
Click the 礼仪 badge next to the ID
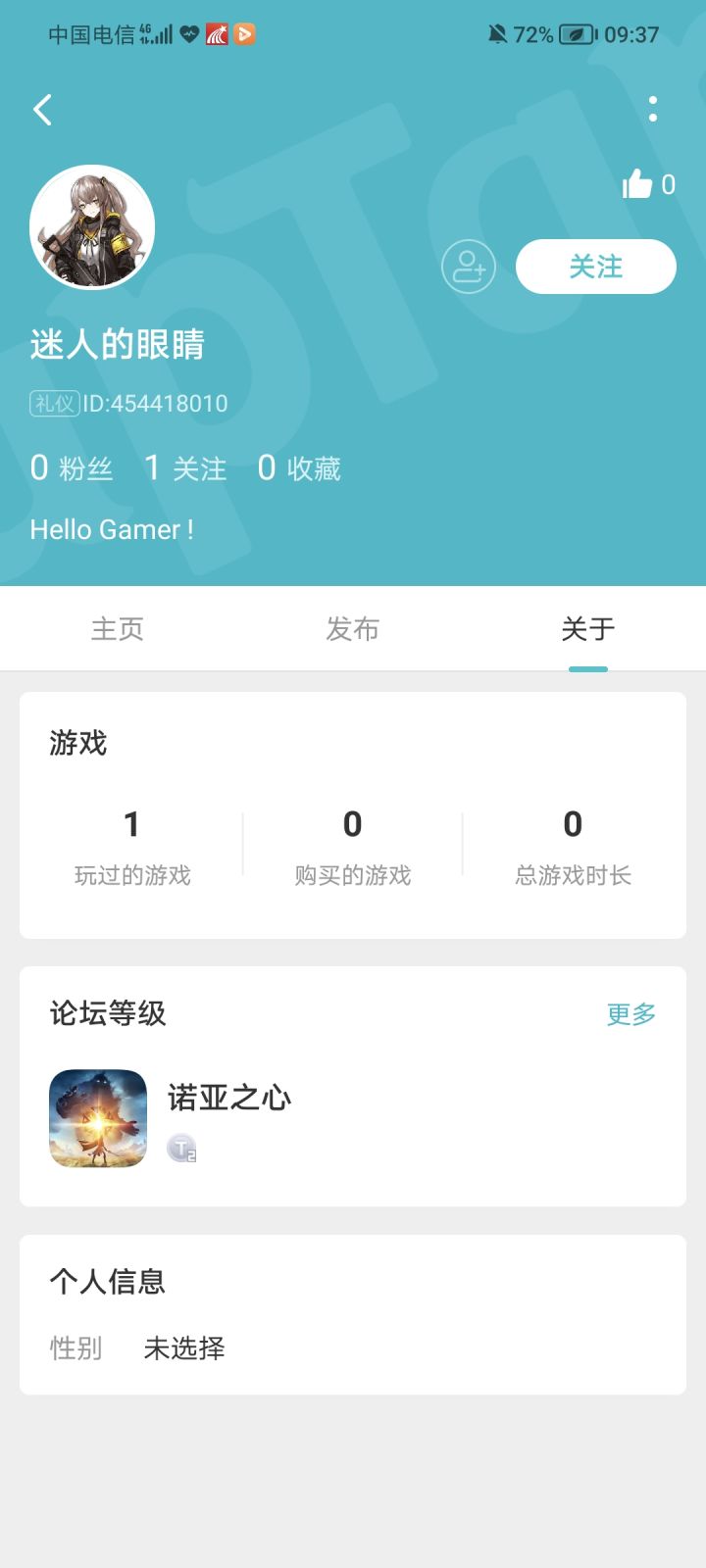click(x=55, y=404)
